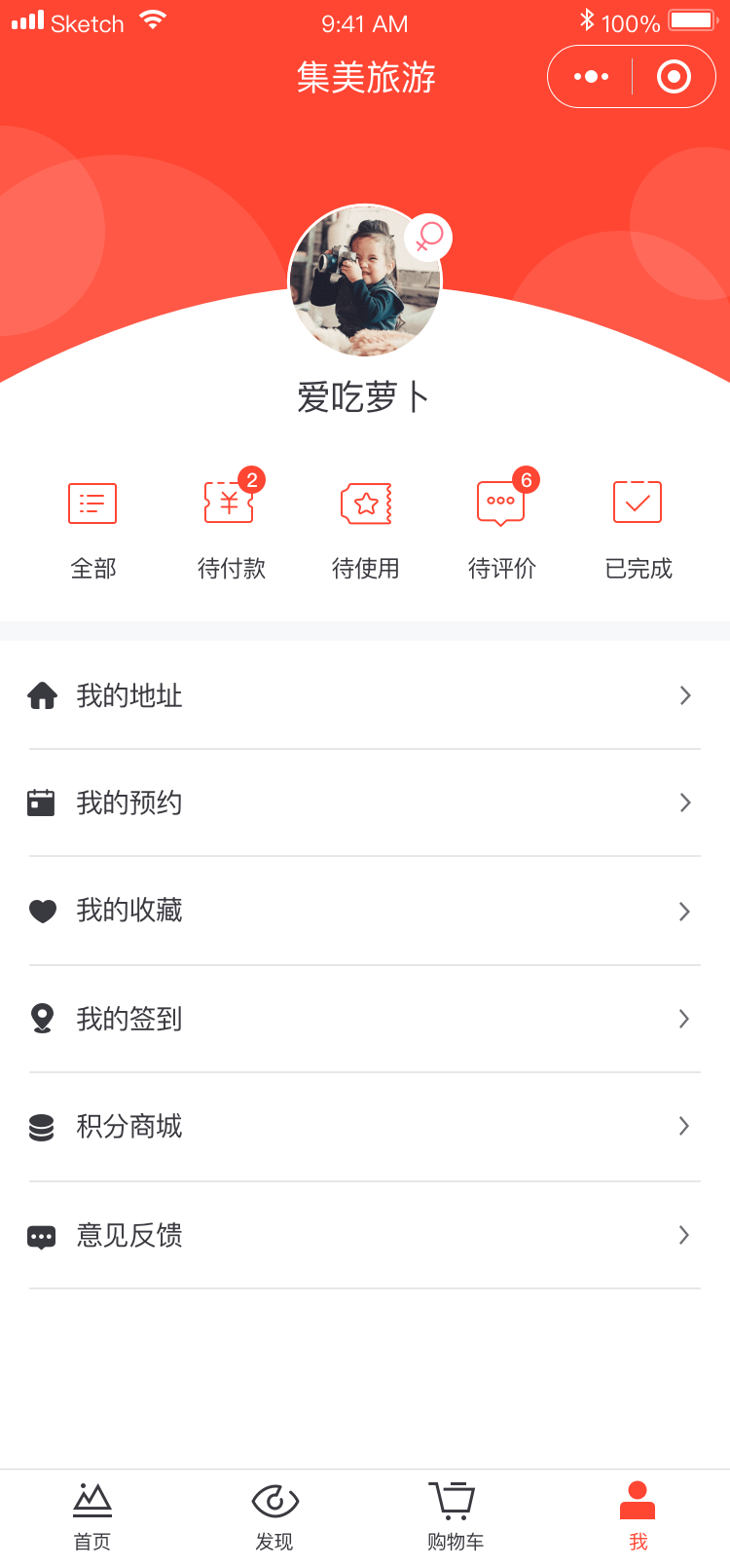Switch to the 首页 (Home) tab
This screenshot has width=730, height=1568.
tap(92, 1515)
